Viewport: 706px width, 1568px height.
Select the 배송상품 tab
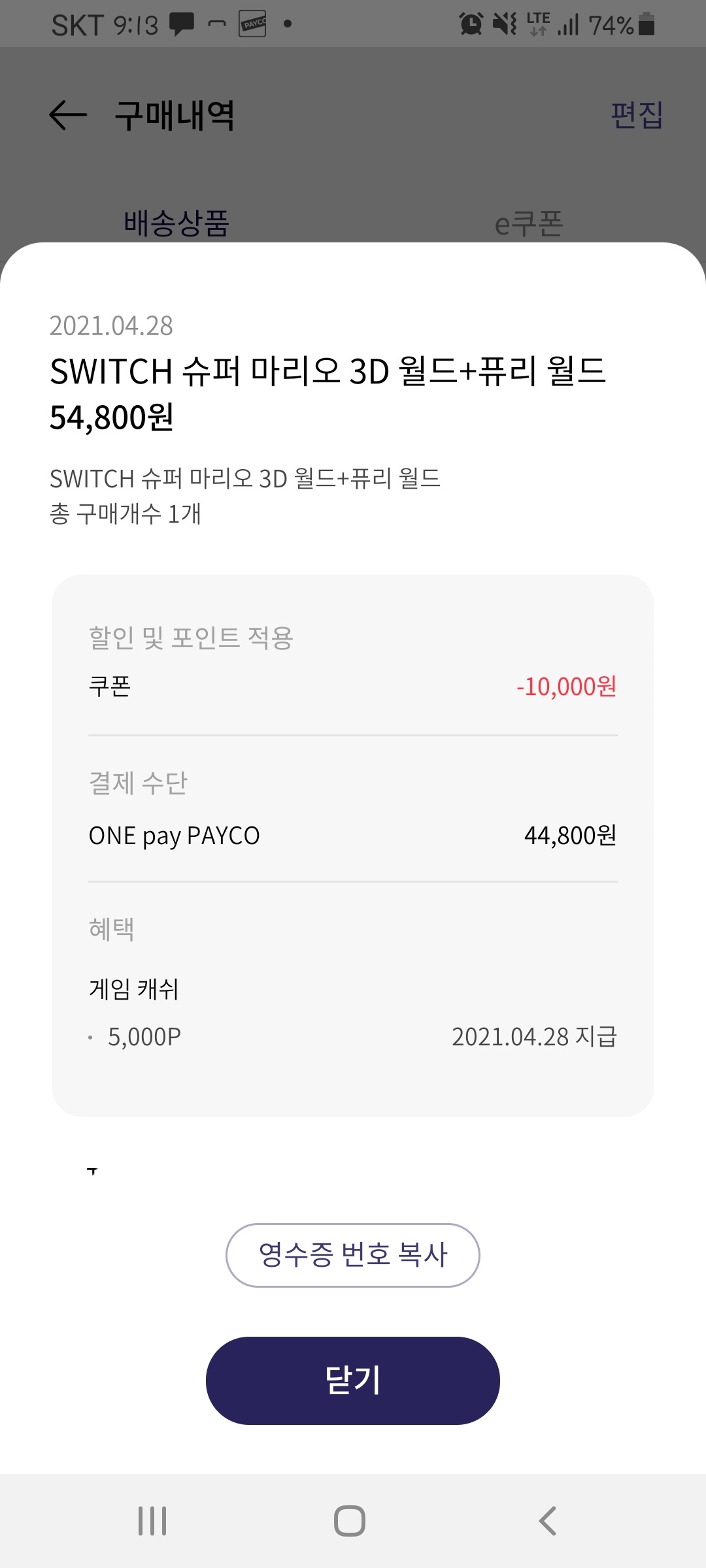tap(176, 223)
